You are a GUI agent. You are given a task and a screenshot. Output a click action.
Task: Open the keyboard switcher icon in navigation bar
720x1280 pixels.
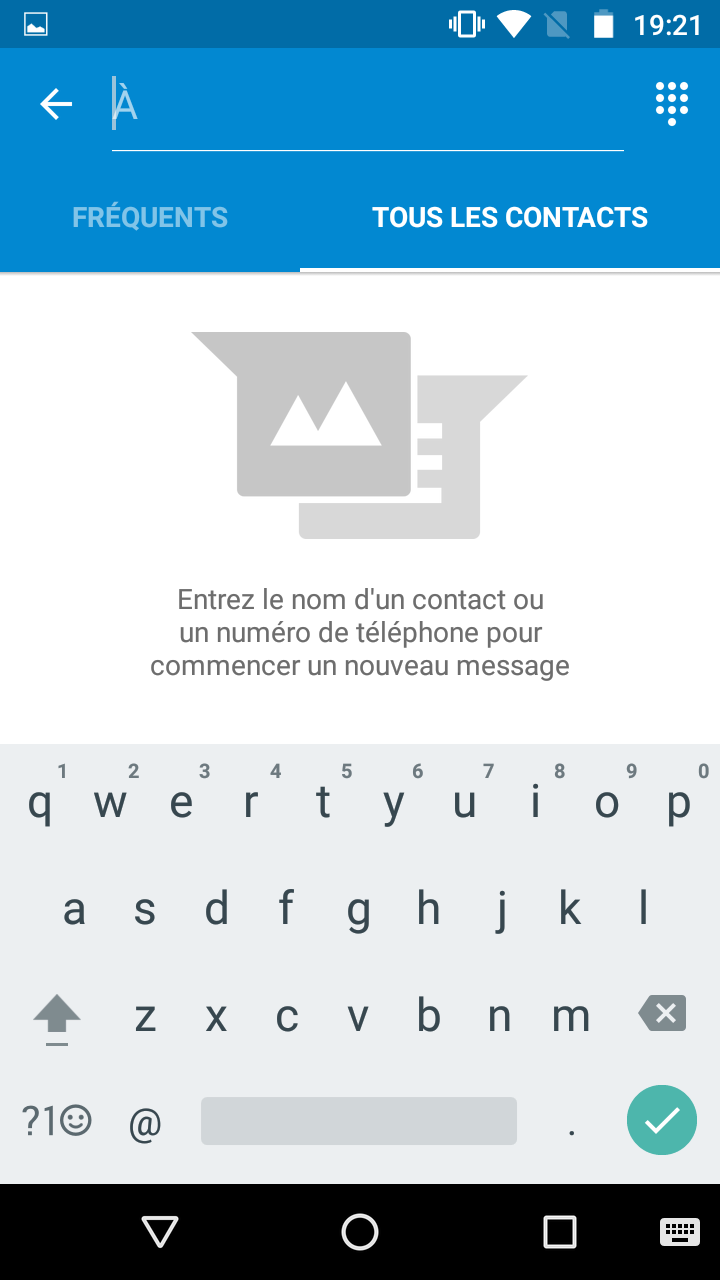680,1232
